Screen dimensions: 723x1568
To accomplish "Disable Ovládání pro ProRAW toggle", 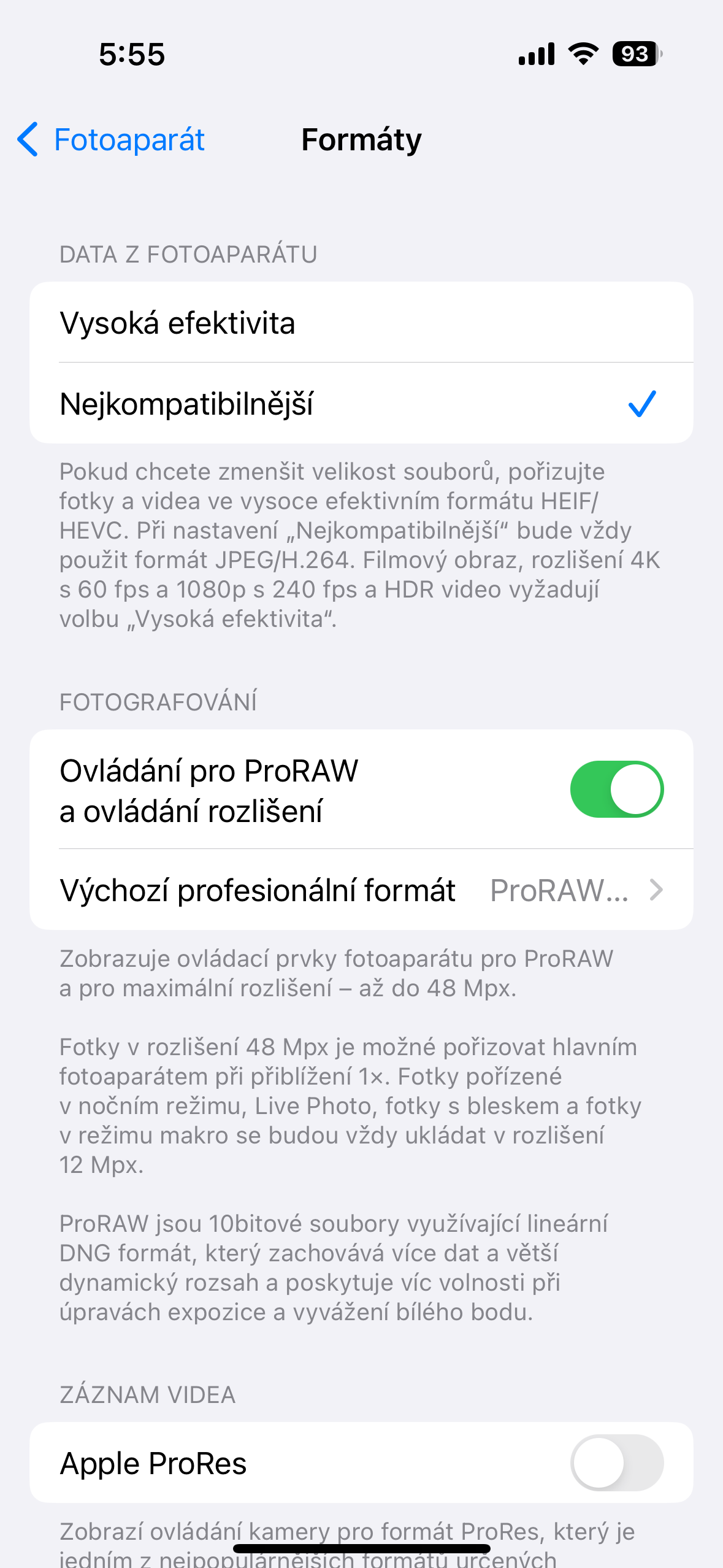I will pos(616,790).
